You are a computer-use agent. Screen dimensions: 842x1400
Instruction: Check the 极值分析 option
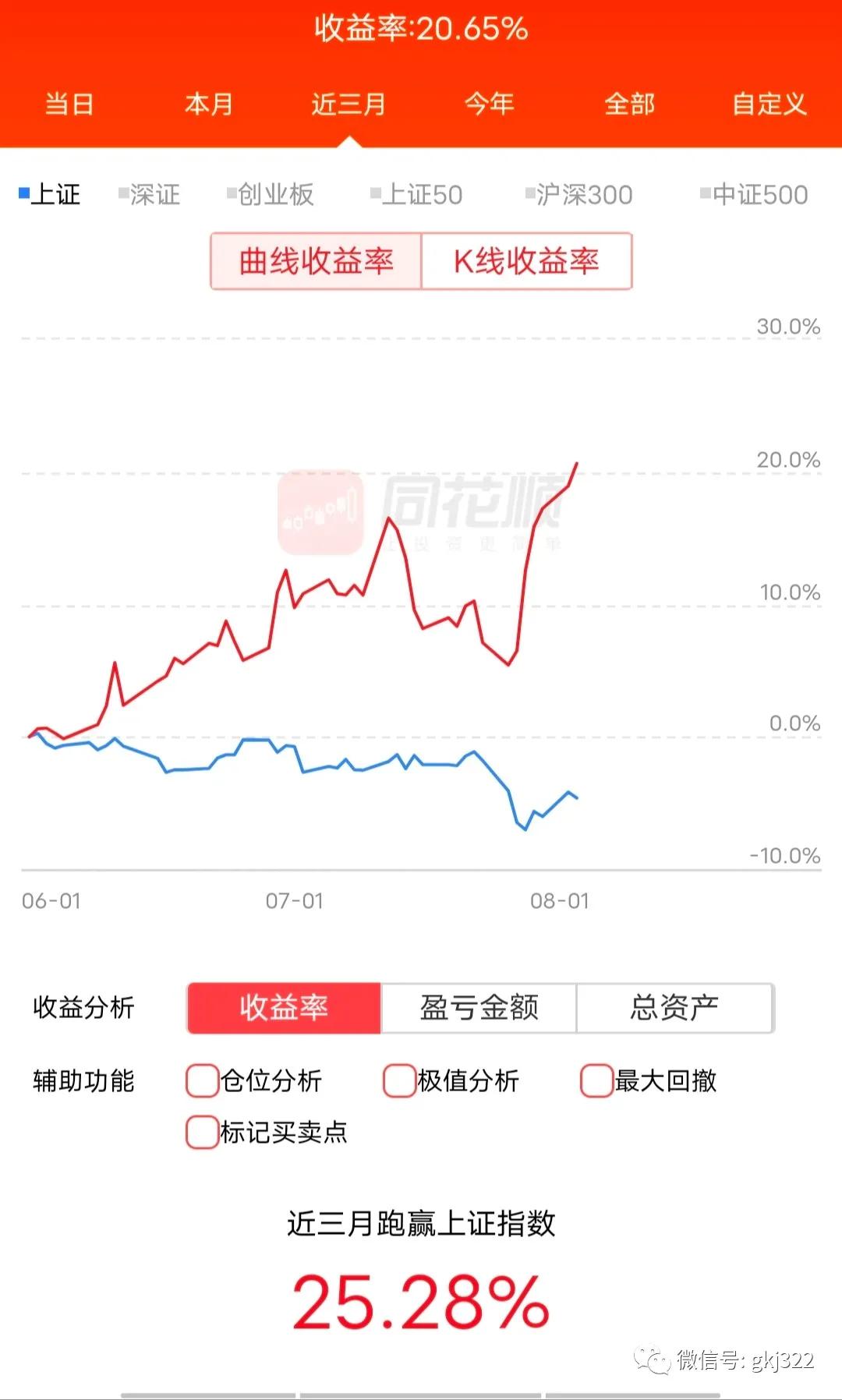pos(400,1081)
